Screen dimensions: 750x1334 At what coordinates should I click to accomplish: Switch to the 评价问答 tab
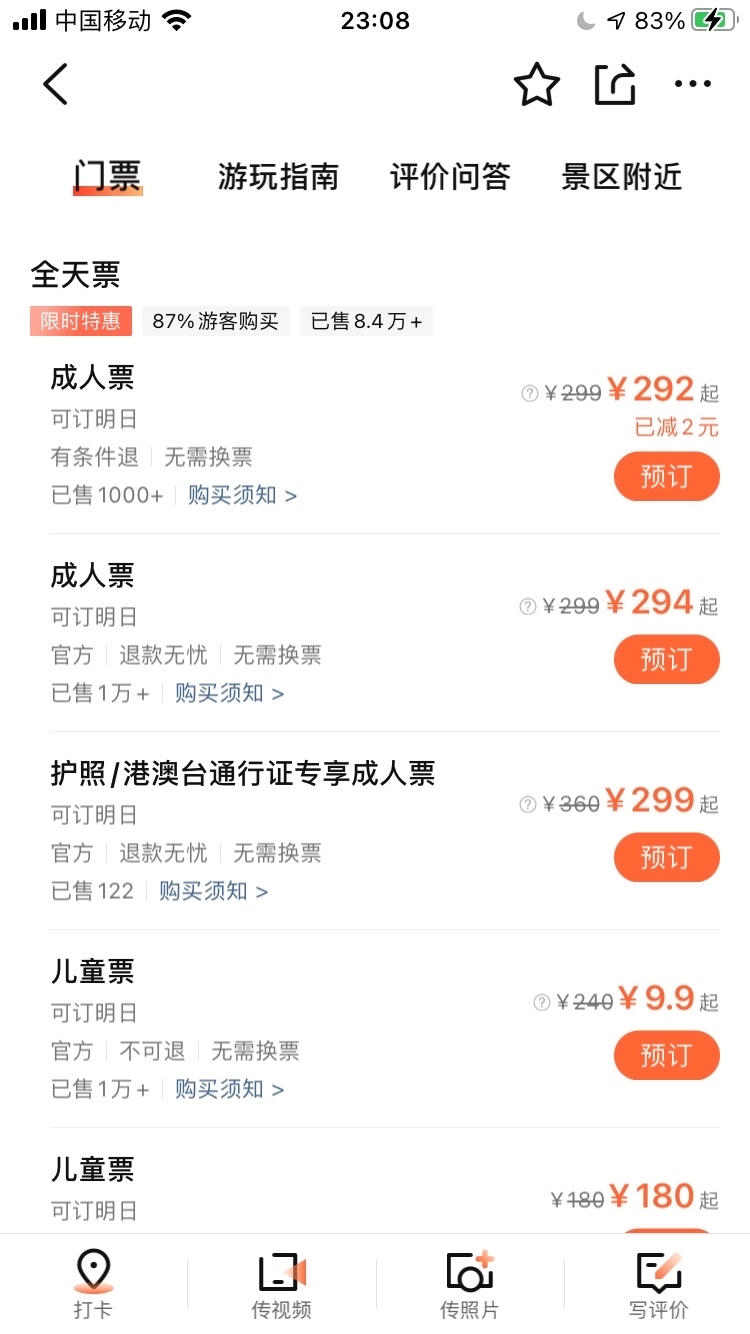(450, 177)
